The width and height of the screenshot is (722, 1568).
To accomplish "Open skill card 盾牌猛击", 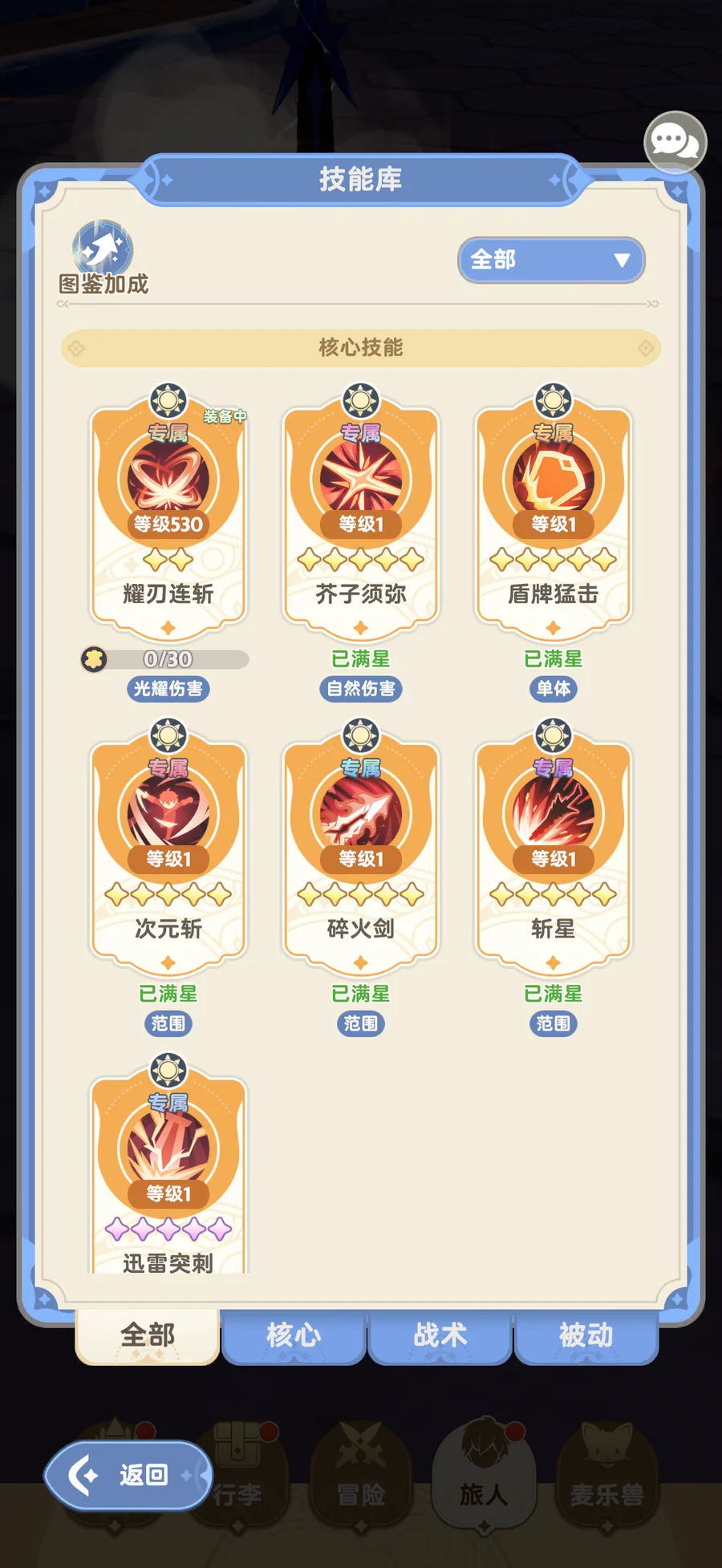I will [x=554, y=513].
